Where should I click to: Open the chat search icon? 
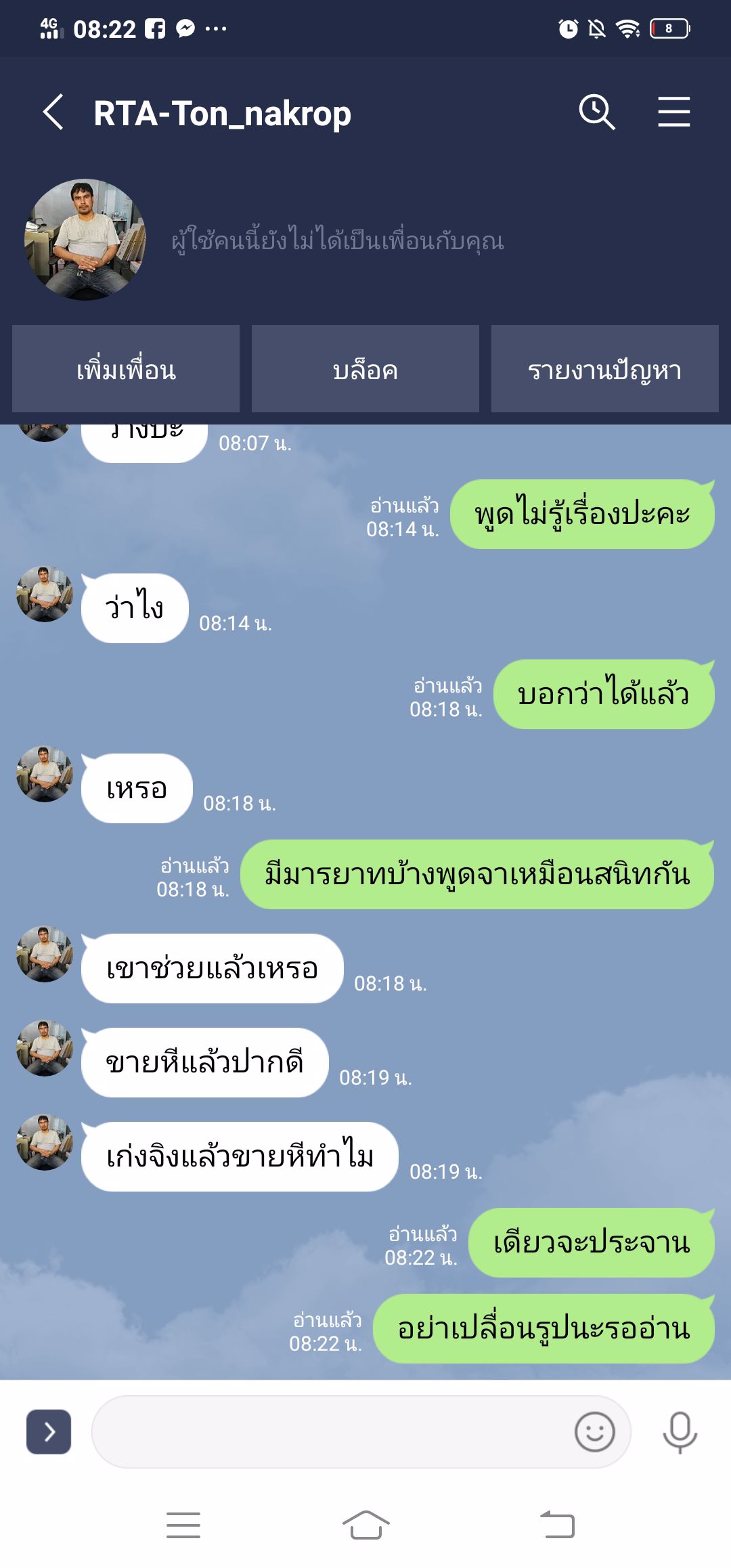point(596,113)
